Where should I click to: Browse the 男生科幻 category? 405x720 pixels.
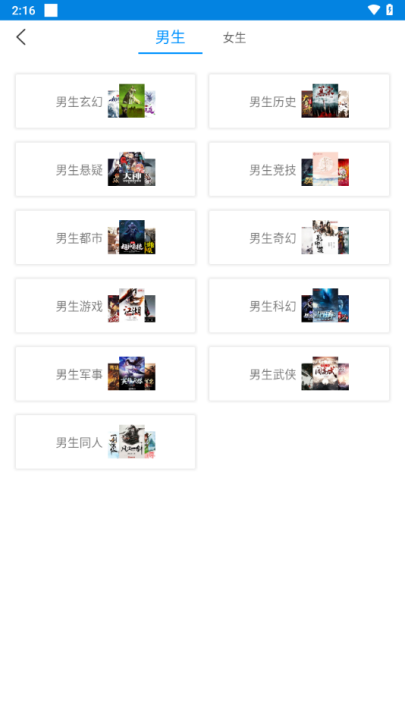tap(299, 305)
